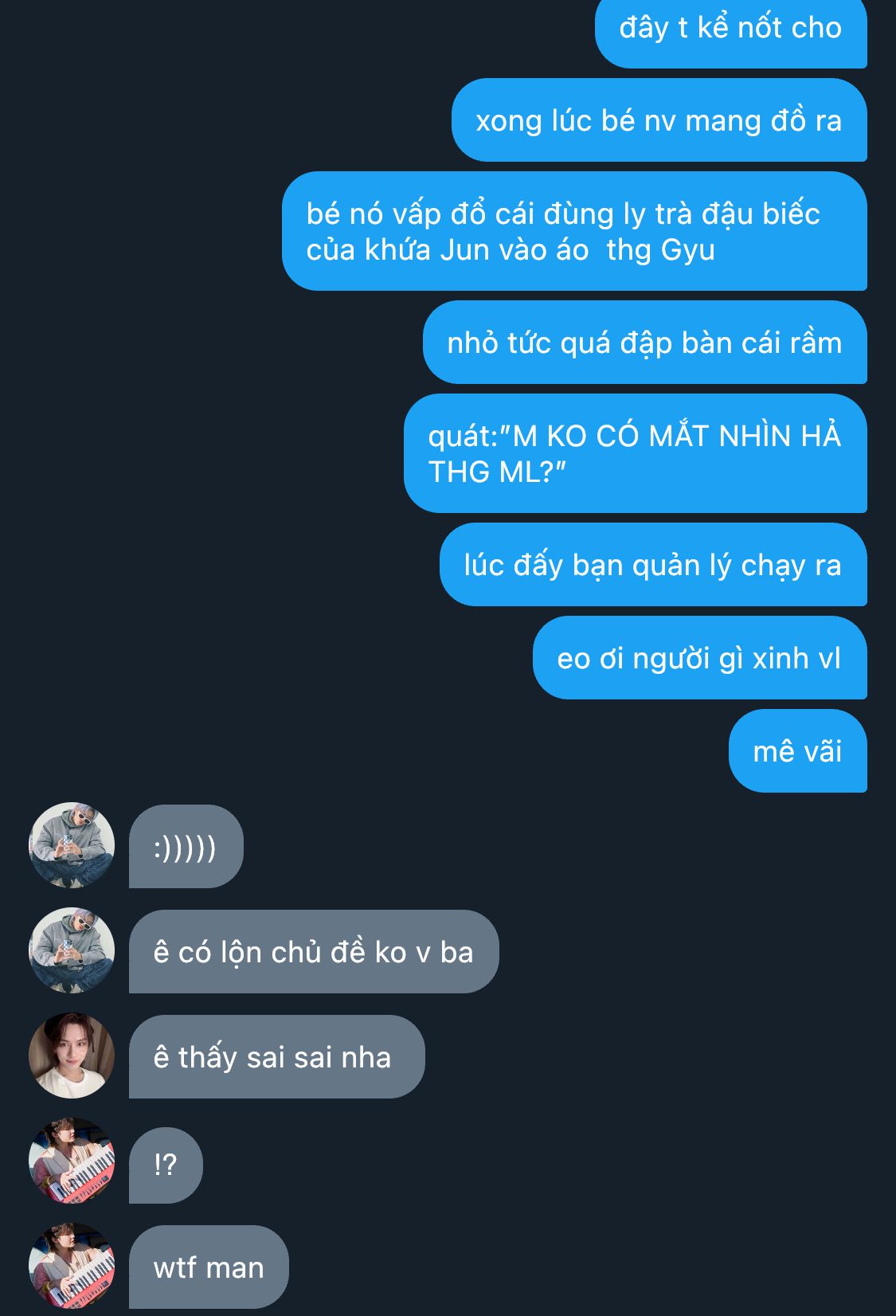The image size is (896, 1316).
Task: Tap avatar next to "ê có lộn chủ đề"
Action: [x=72, y=950]
